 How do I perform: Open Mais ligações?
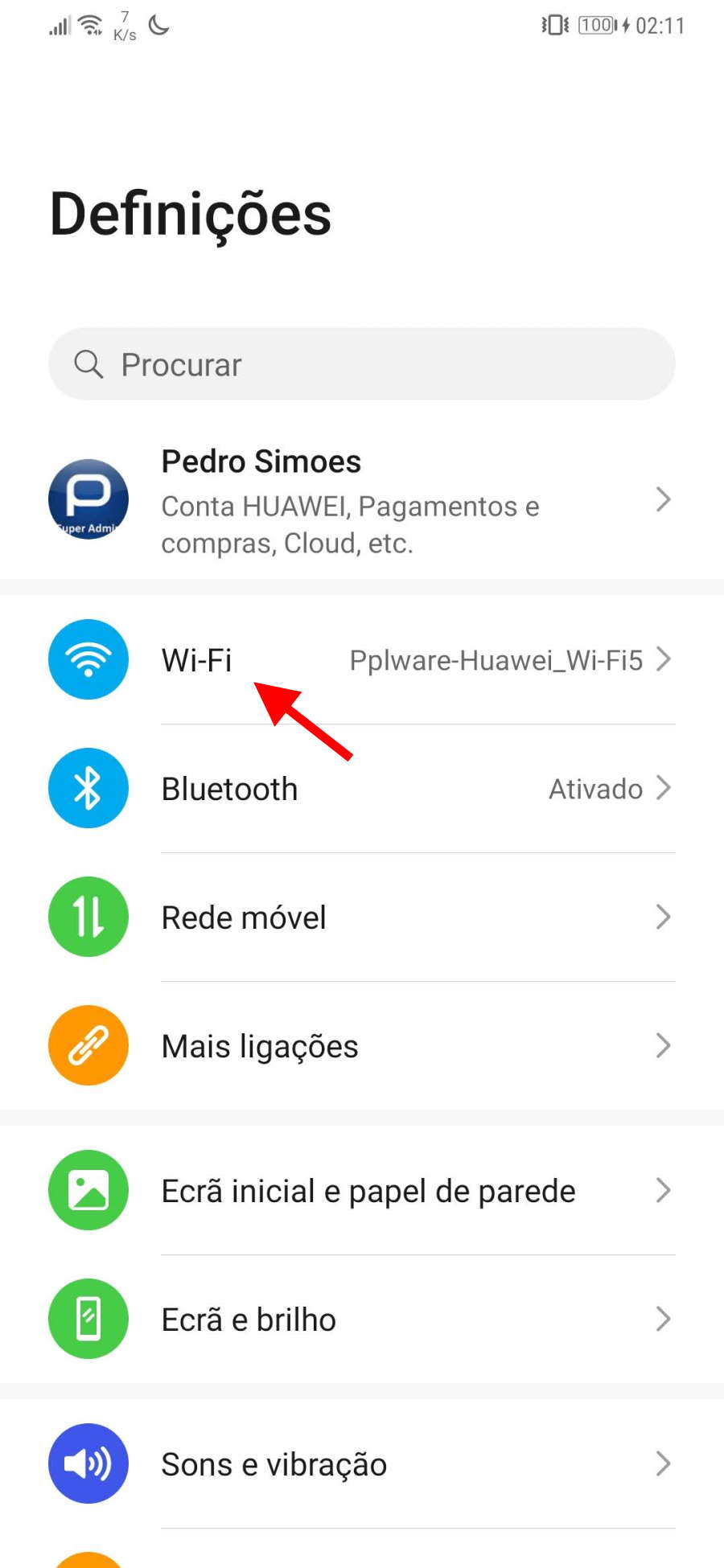tap(362, 1045)
